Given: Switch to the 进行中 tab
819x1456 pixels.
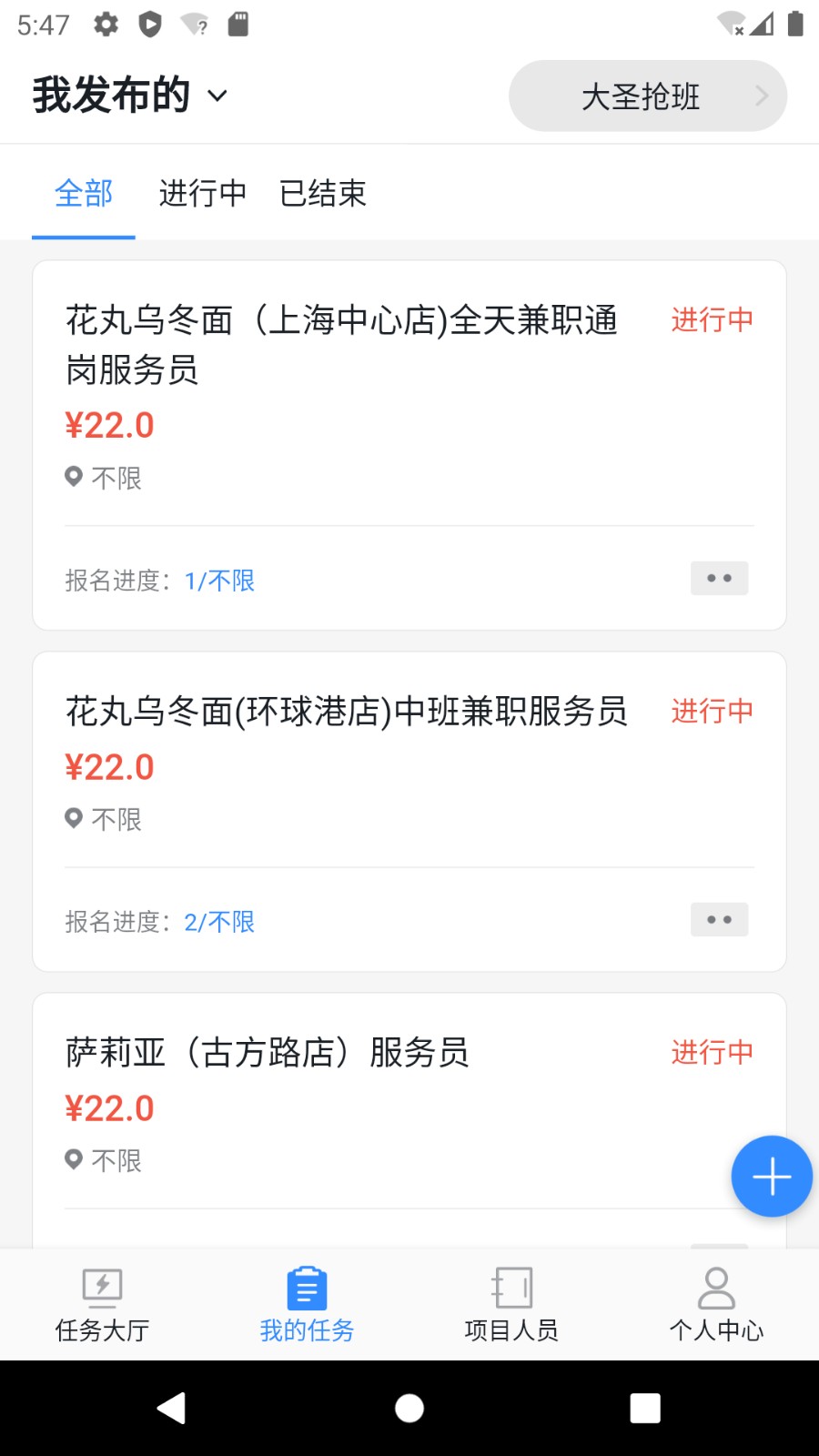Looking at the screenshot, I should [x=202, y=193].
